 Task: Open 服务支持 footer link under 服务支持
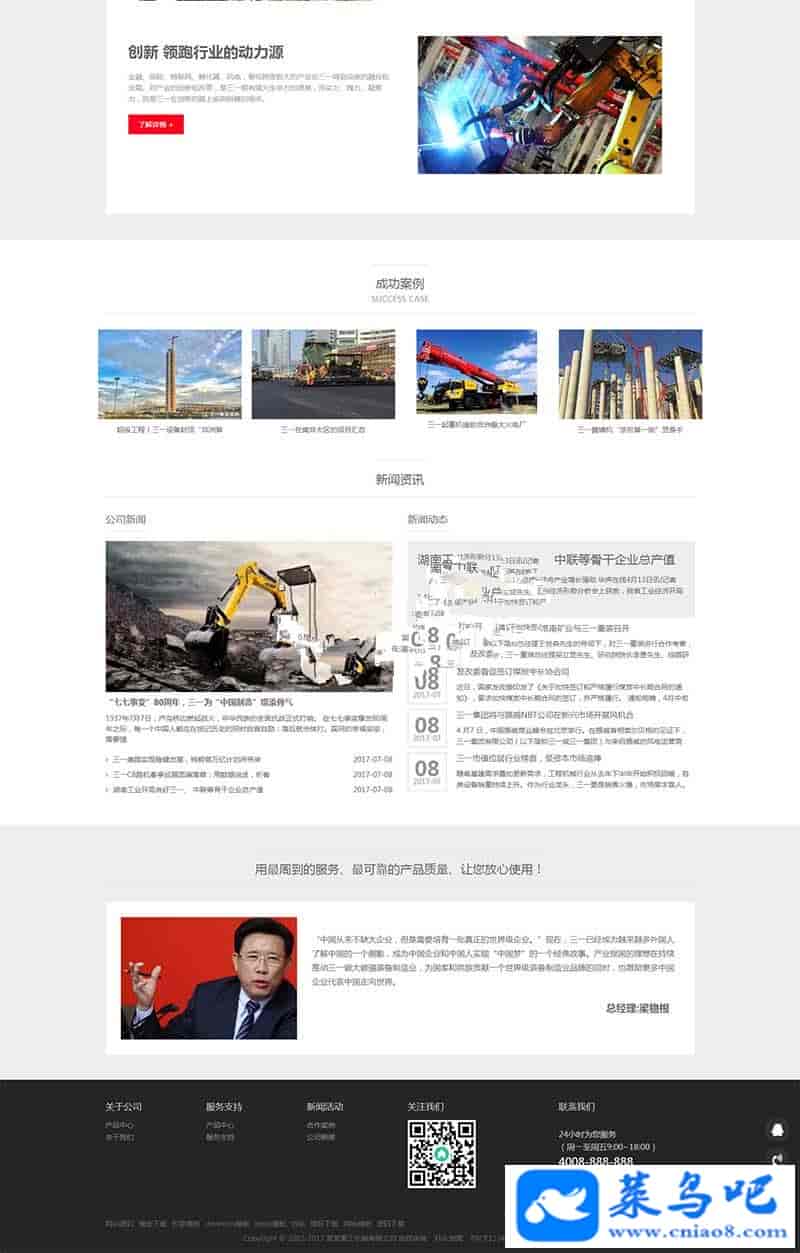tap(220, 1137)
